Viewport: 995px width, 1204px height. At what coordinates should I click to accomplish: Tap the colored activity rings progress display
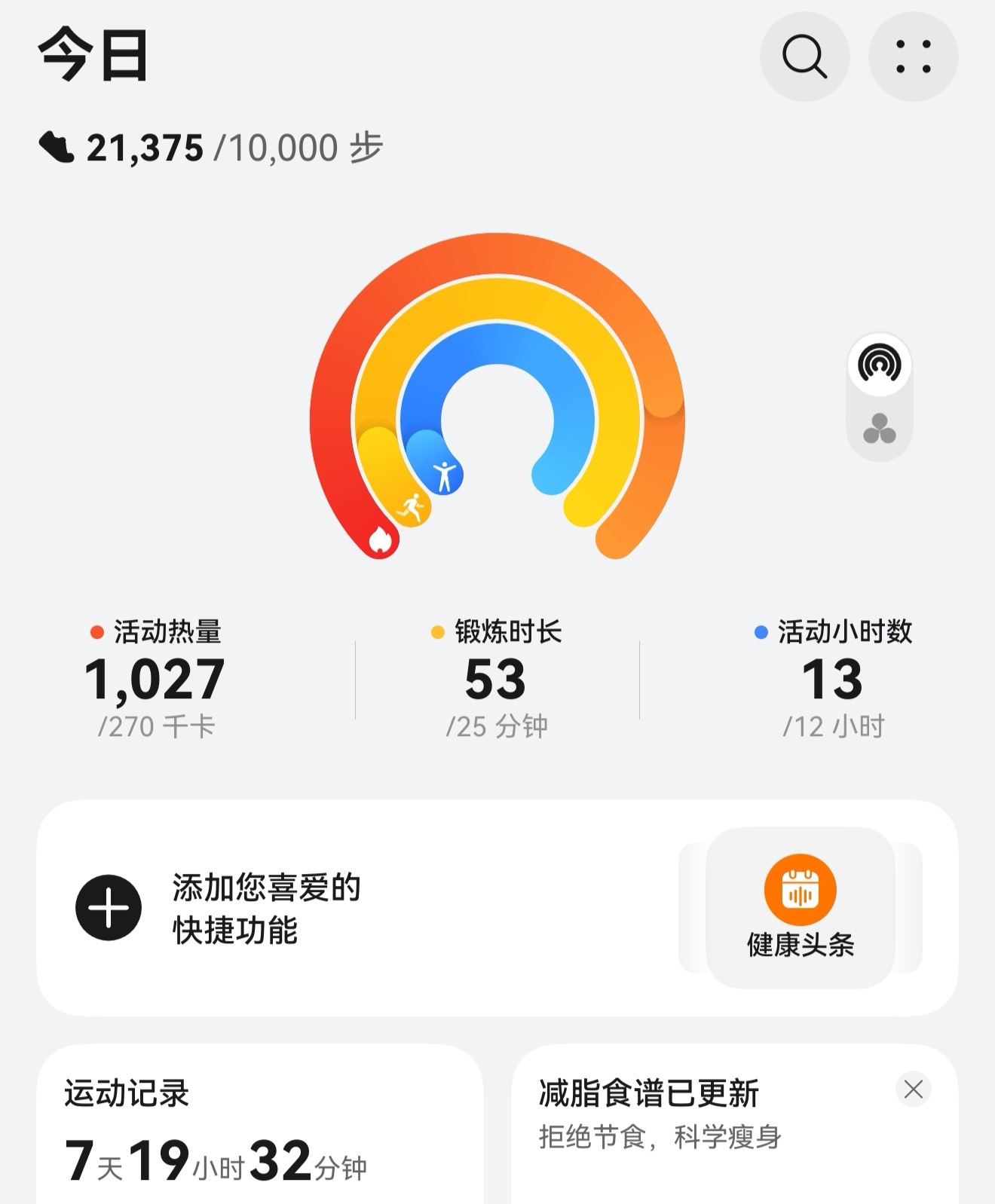tap(497, 392)
